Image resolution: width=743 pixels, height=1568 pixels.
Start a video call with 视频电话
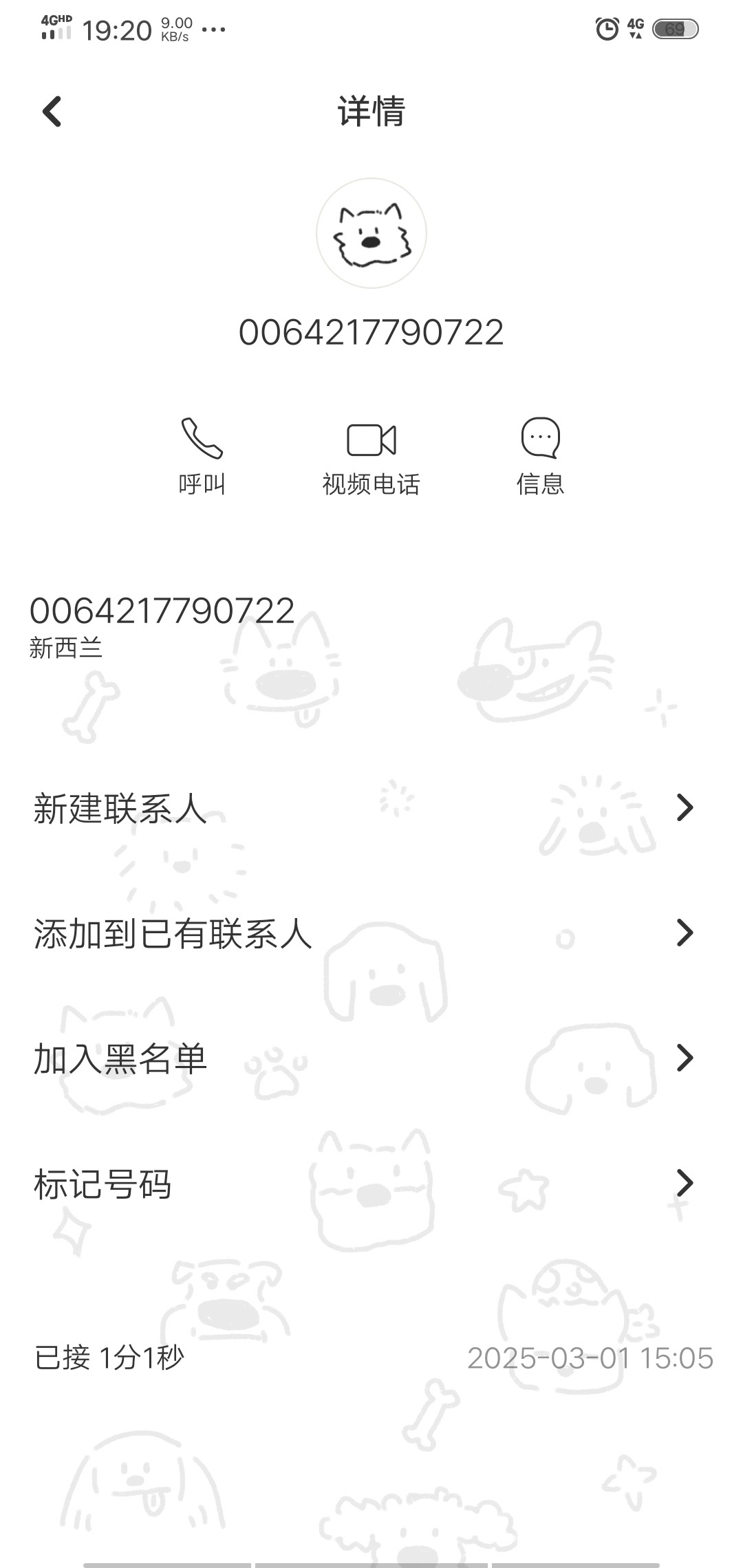[x=371, y=455]
